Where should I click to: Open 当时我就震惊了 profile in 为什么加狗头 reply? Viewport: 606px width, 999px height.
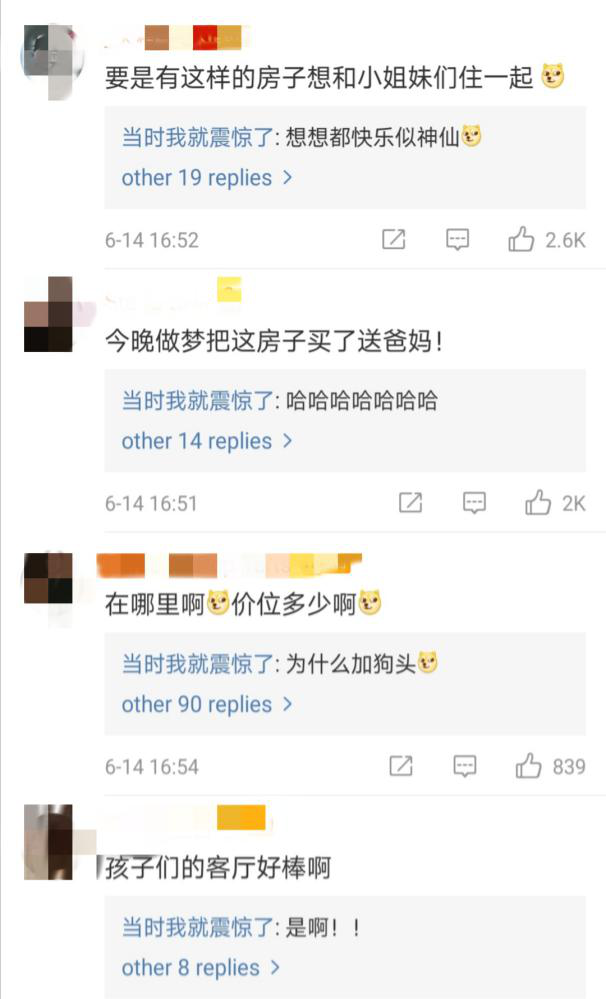pos(197,664)
